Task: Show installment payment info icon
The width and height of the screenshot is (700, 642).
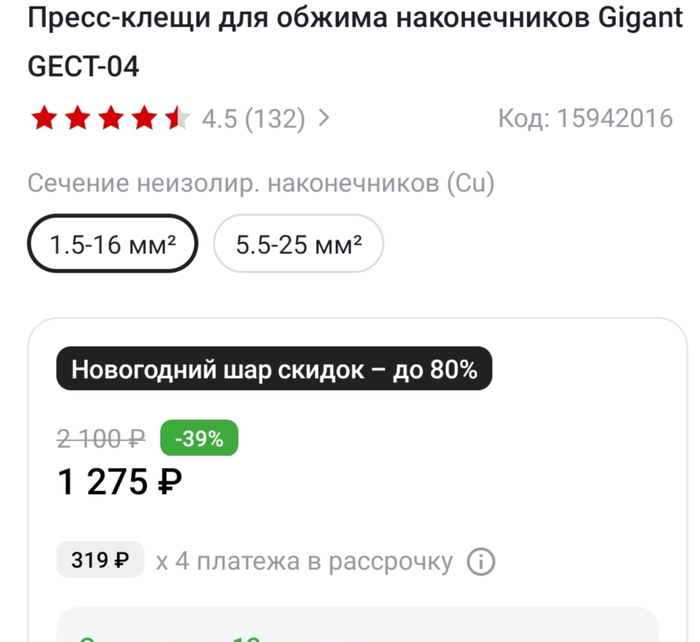Action: pyautogui.click(x=481, y=561)
